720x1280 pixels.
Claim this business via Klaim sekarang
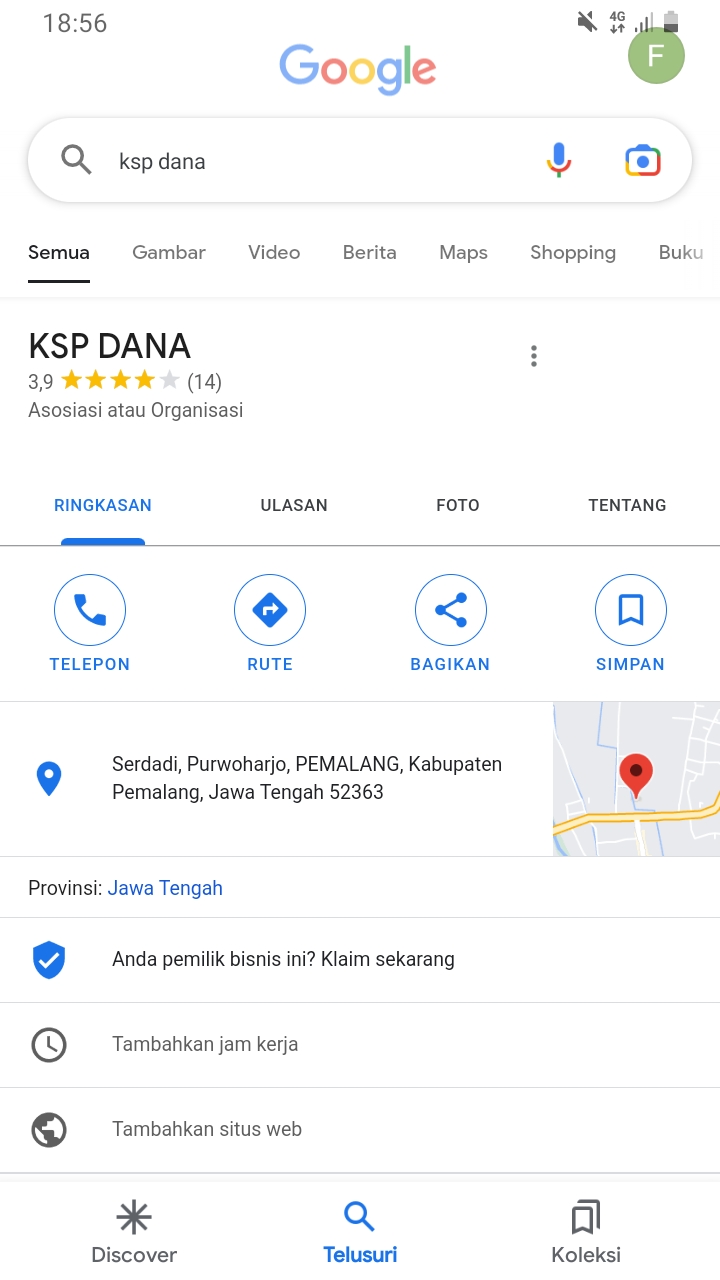pos(283,959)
